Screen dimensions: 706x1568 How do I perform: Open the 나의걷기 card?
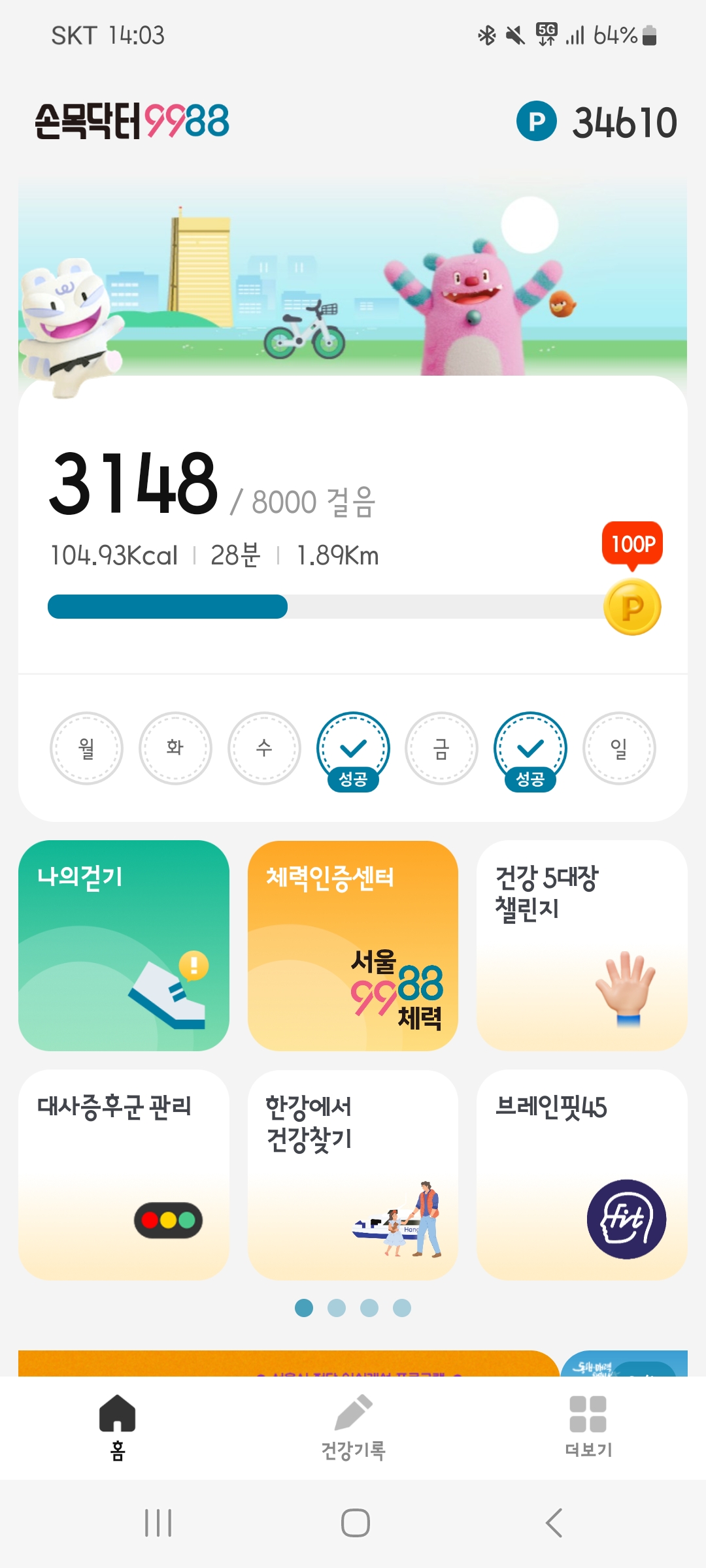point(124,945)
